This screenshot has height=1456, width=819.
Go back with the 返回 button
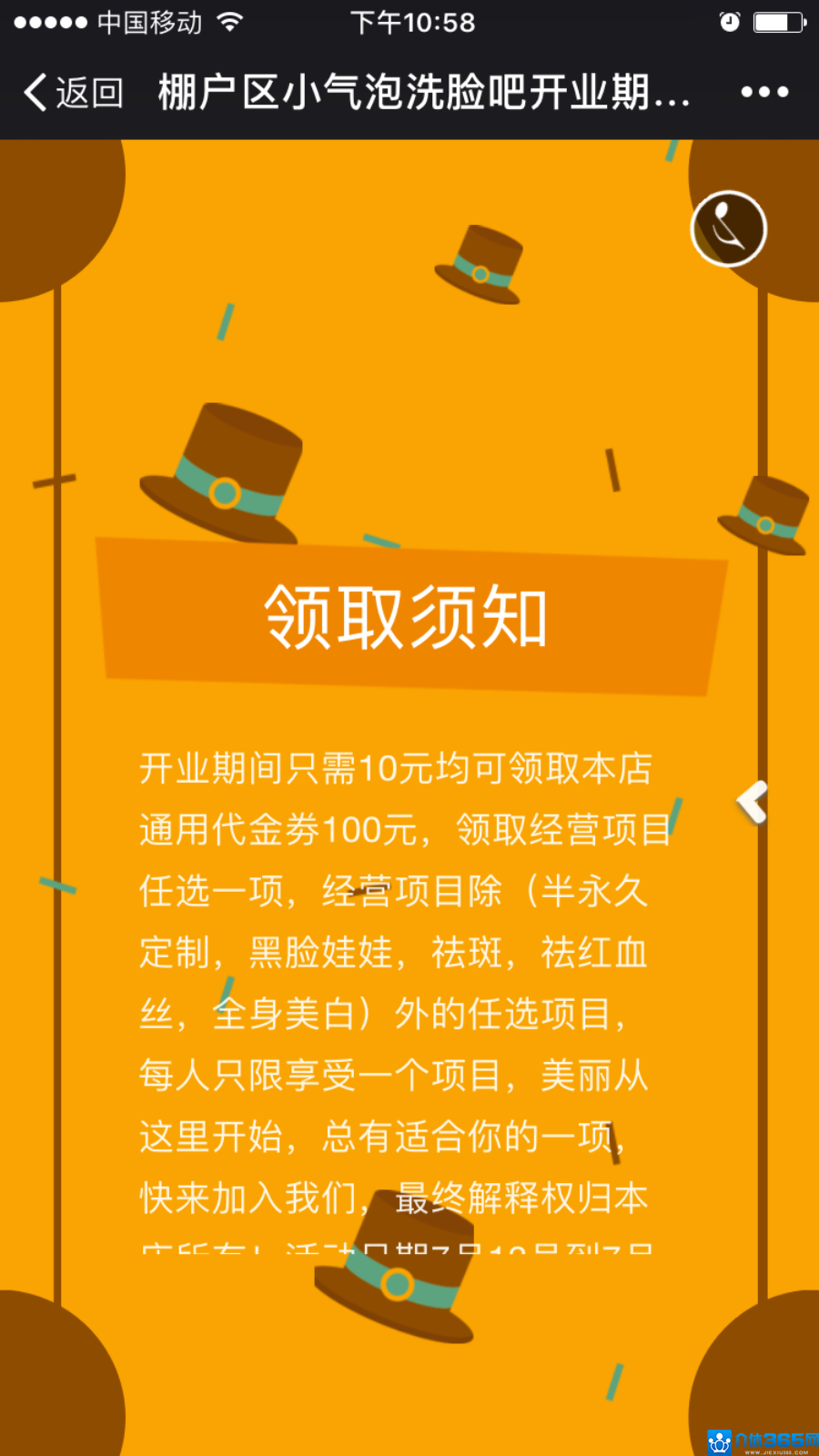tap(74, 92)
